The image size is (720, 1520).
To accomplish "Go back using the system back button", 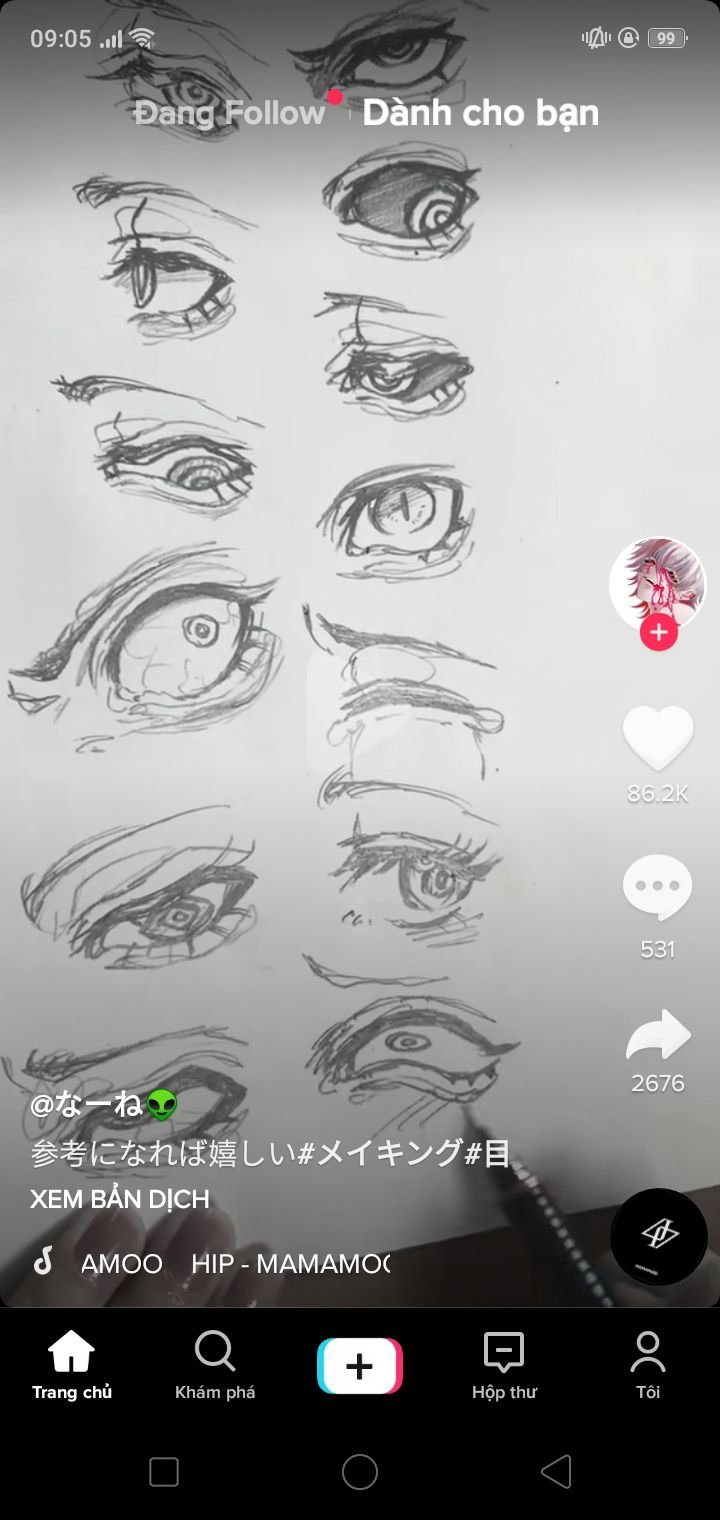I will click(556, 1472).
